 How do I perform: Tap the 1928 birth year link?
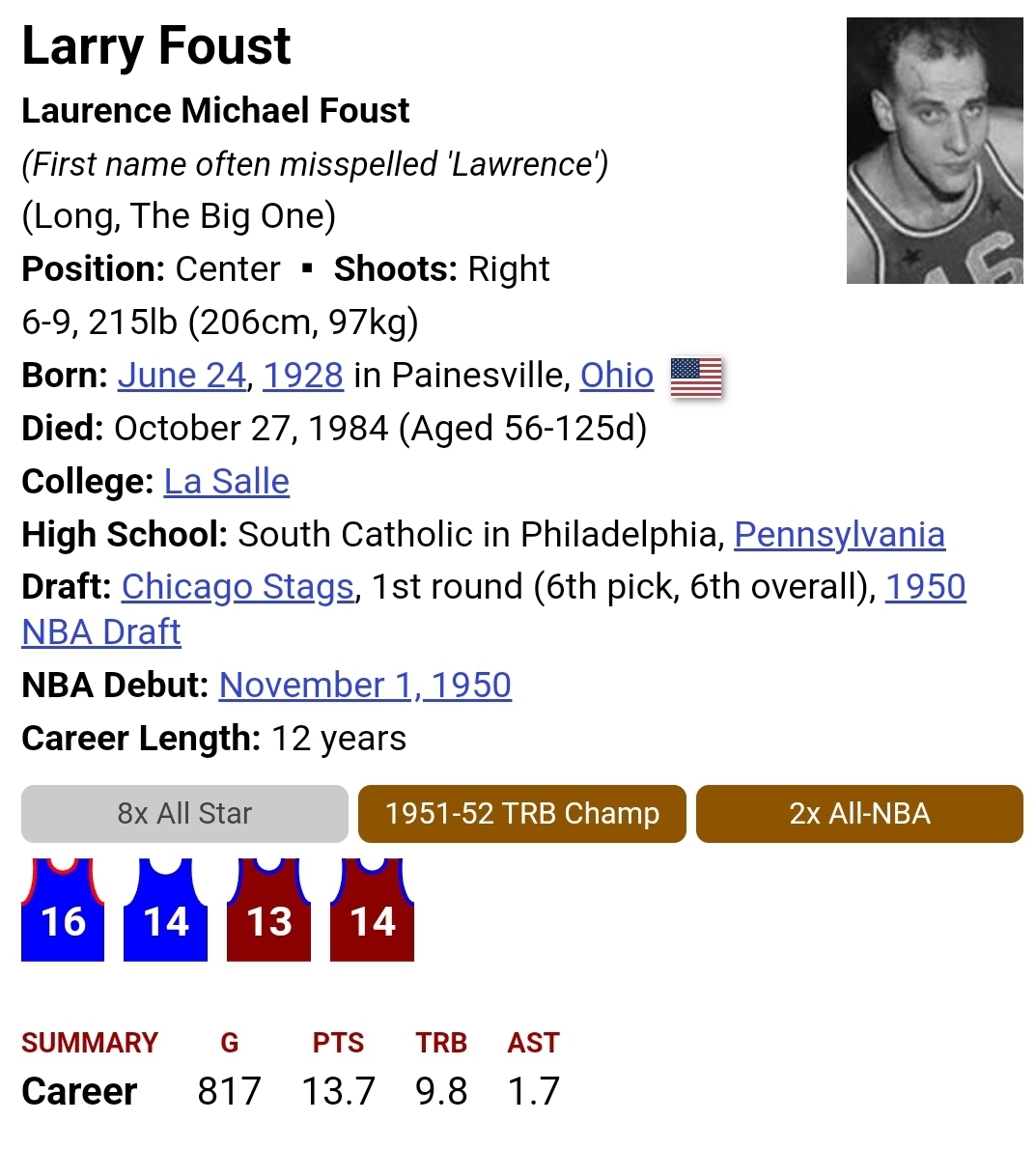click(303, 376)
